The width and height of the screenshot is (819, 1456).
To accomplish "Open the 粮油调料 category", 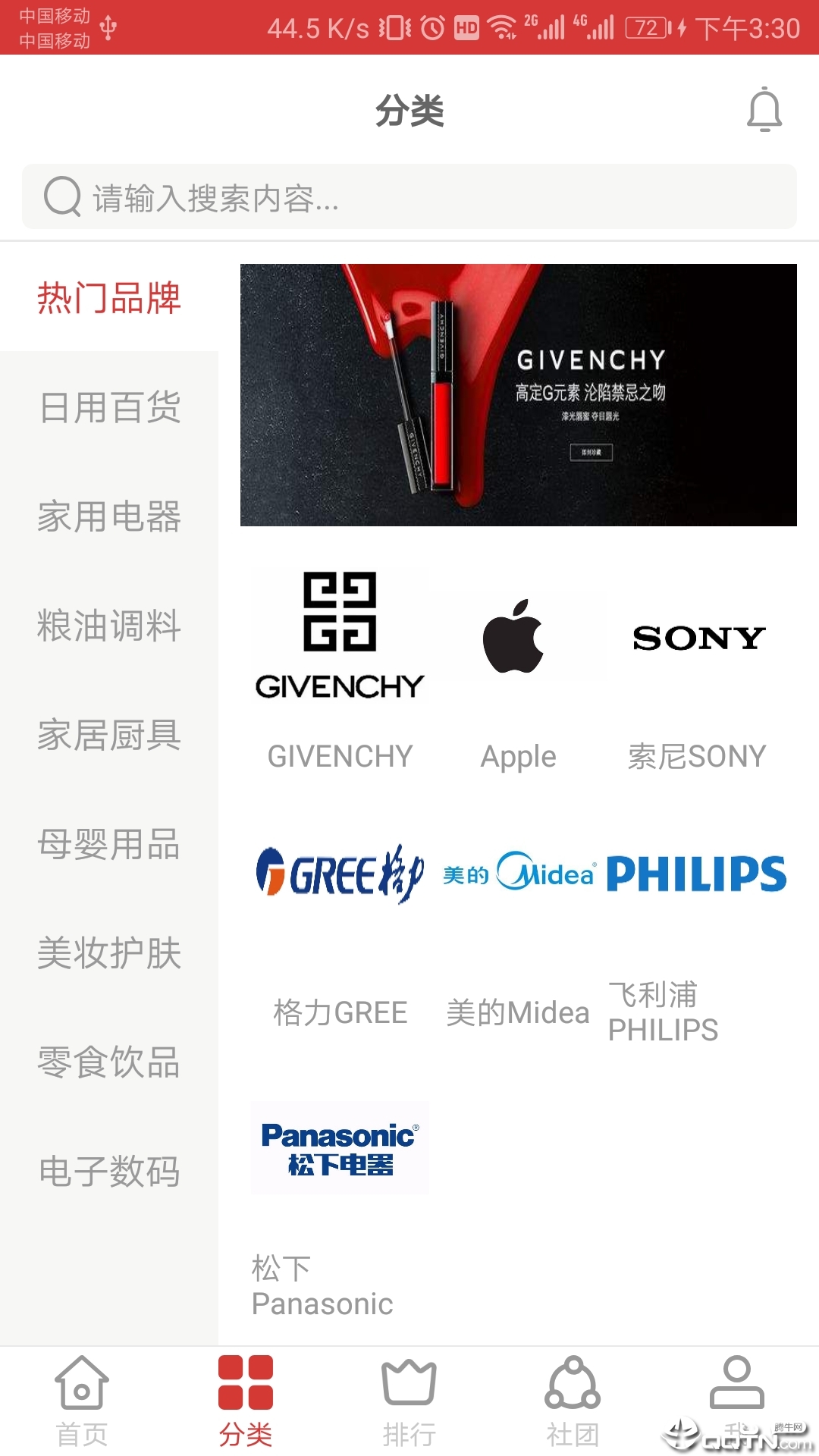I will pos(109,626).
